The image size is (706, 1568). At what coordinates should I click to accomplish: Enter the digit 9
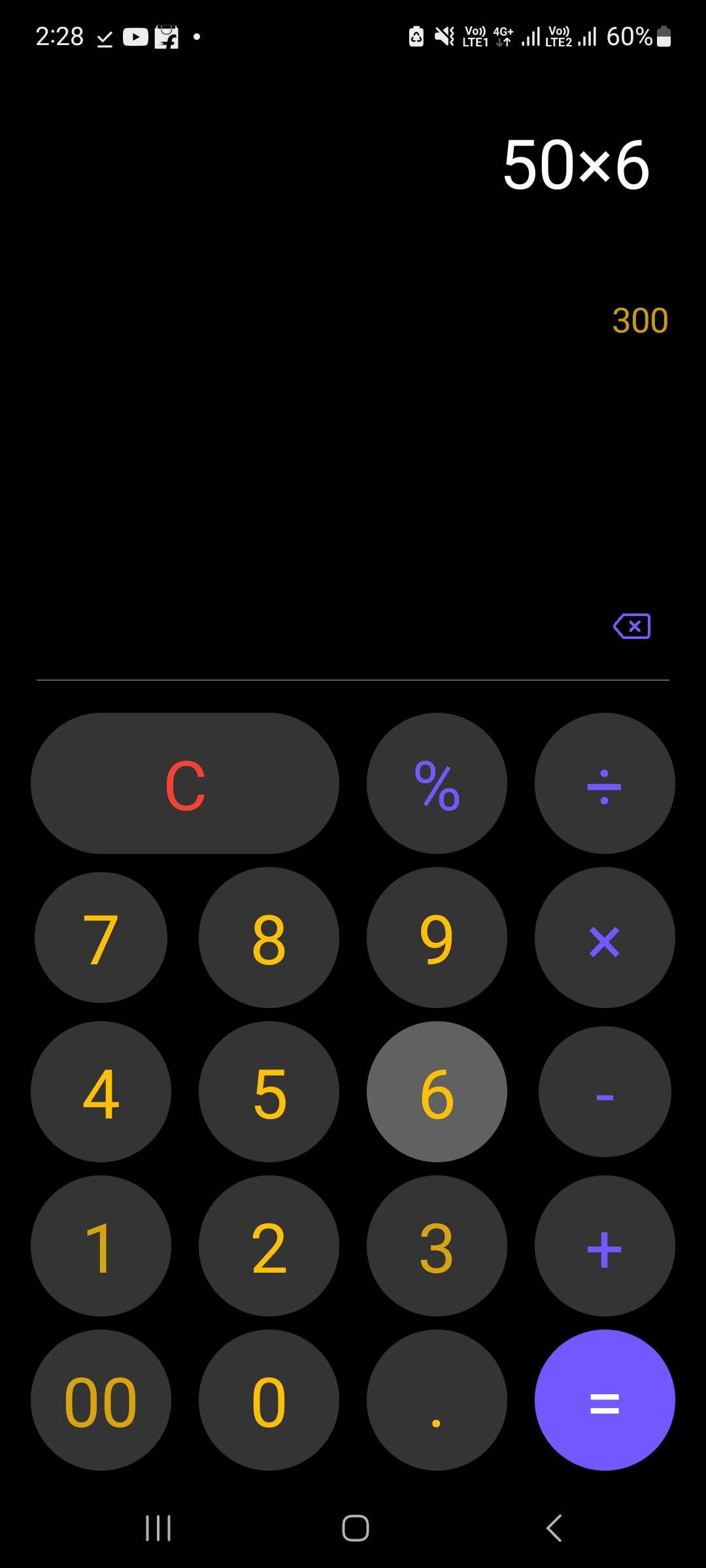(437, 938)
